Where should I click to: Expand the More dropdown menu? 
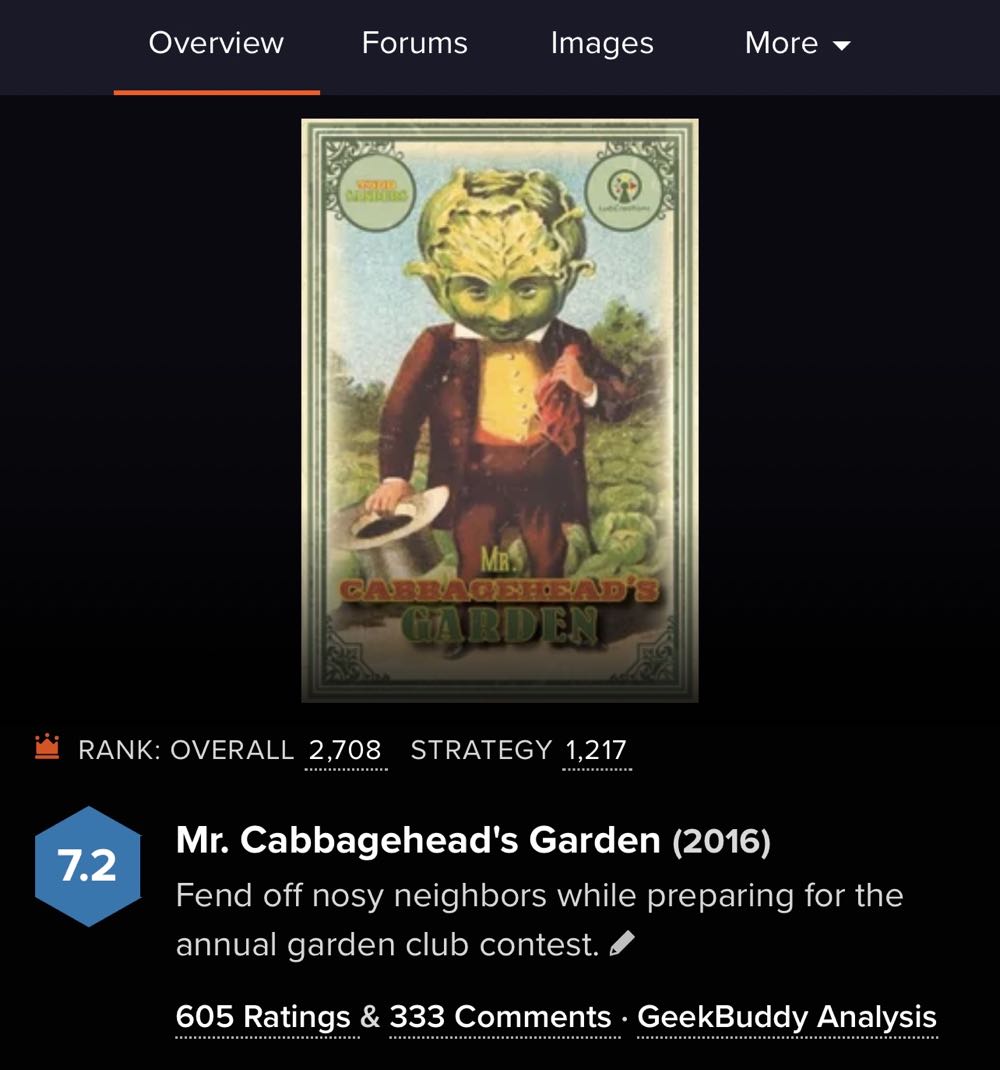[797, 44]
